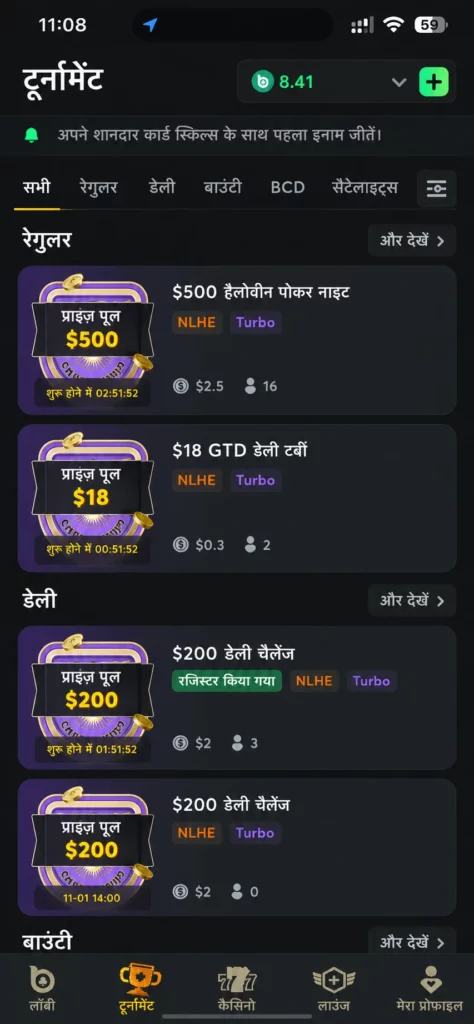Tap the green plus add-funds button
This screenshot has height=1024, width=474.
(434, 82)
